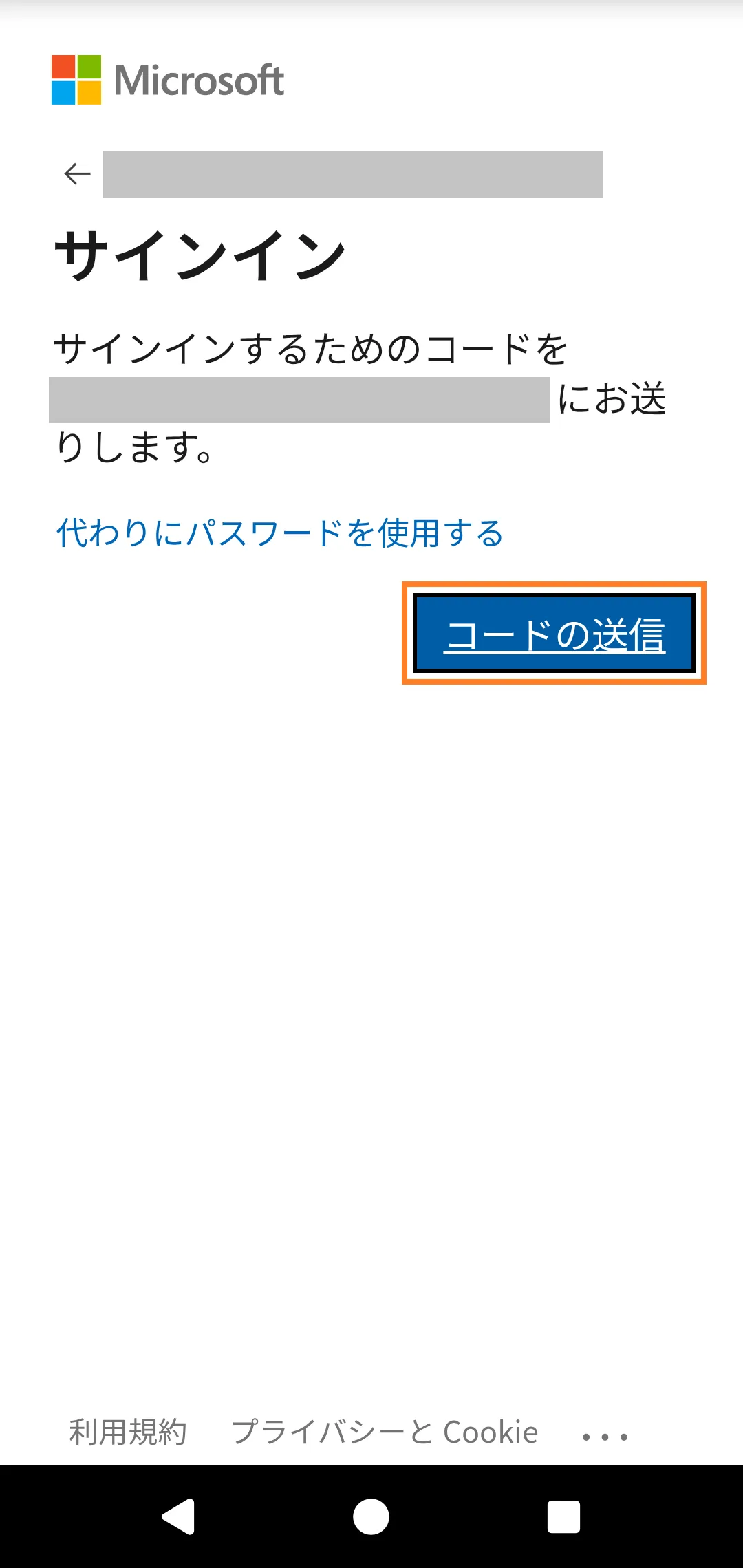Open プライバシーと Cookie link
743x1568 pixels.
[x=385, y=1432]
